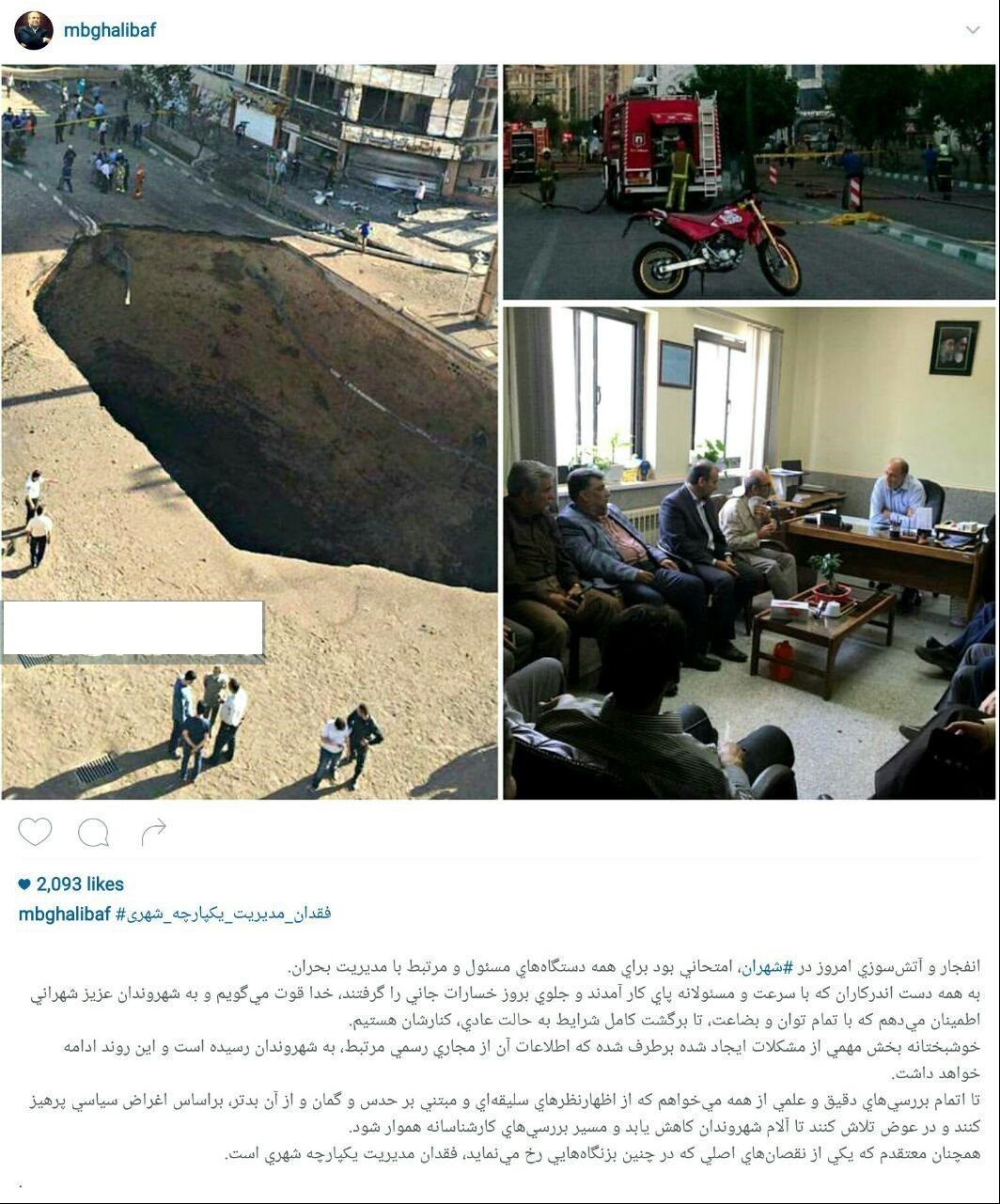The height and width of the screenshot is (1204, 1000).
Task: Tap mbghalibaf's name in the caption
Action: pyautogui.click(x=65, y=914)
